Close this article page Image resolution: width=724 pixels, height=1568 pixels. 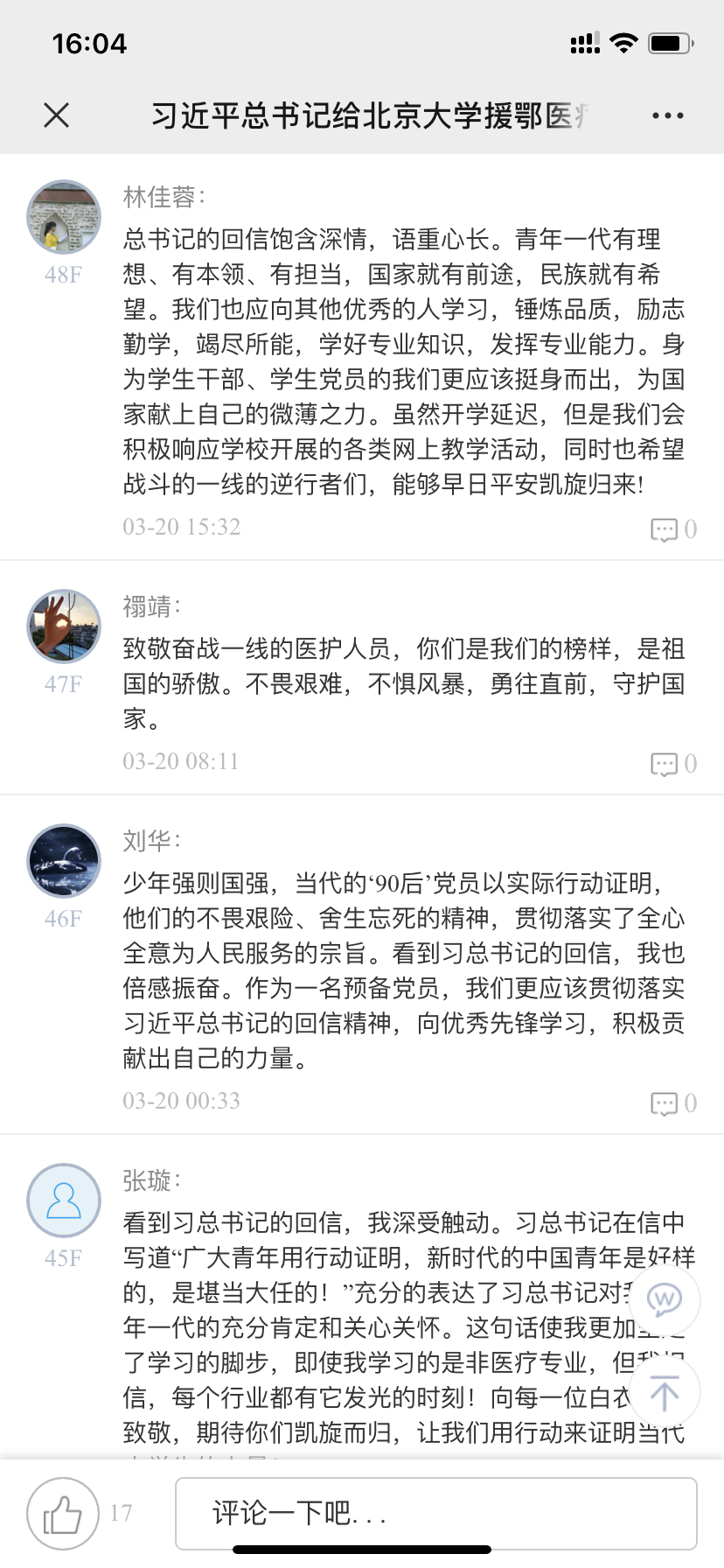[x=57, y=115]
